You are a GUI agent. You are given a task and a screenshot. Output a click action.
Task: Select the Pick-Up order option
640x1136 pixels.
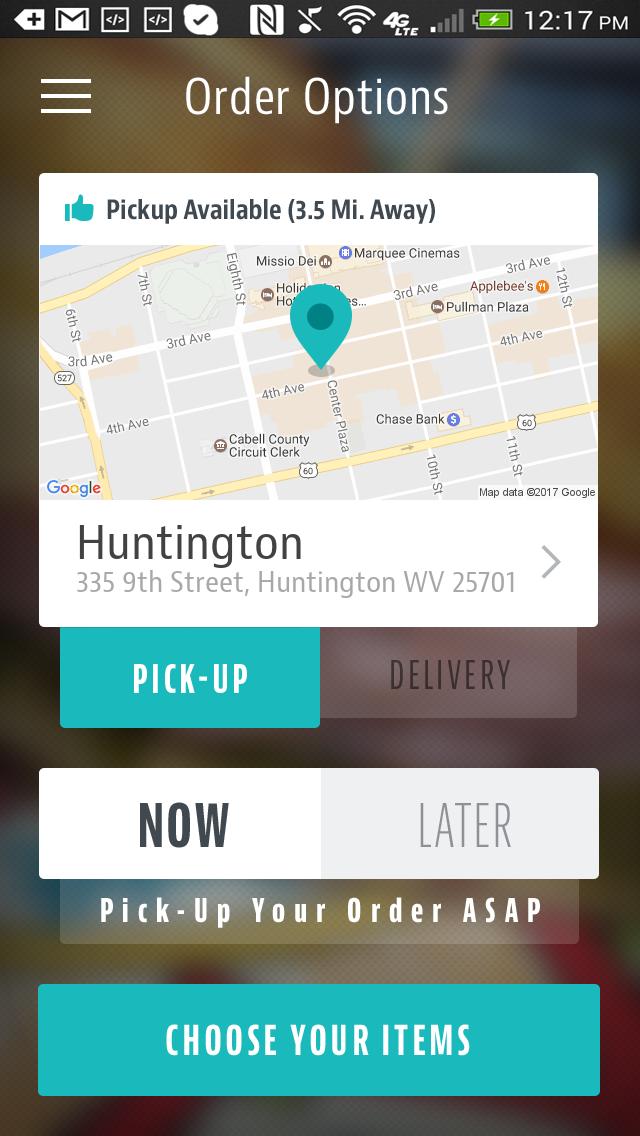190,677
